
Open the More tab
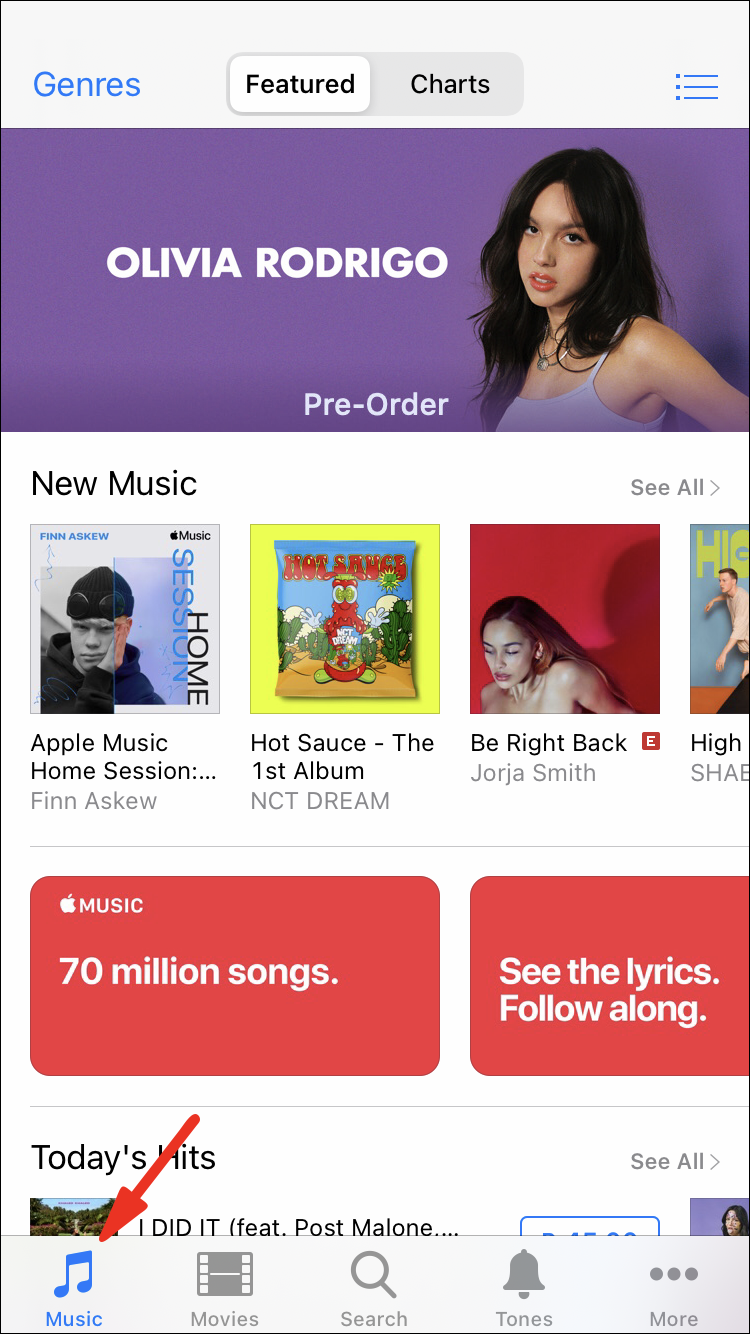tap(674, 1288)
